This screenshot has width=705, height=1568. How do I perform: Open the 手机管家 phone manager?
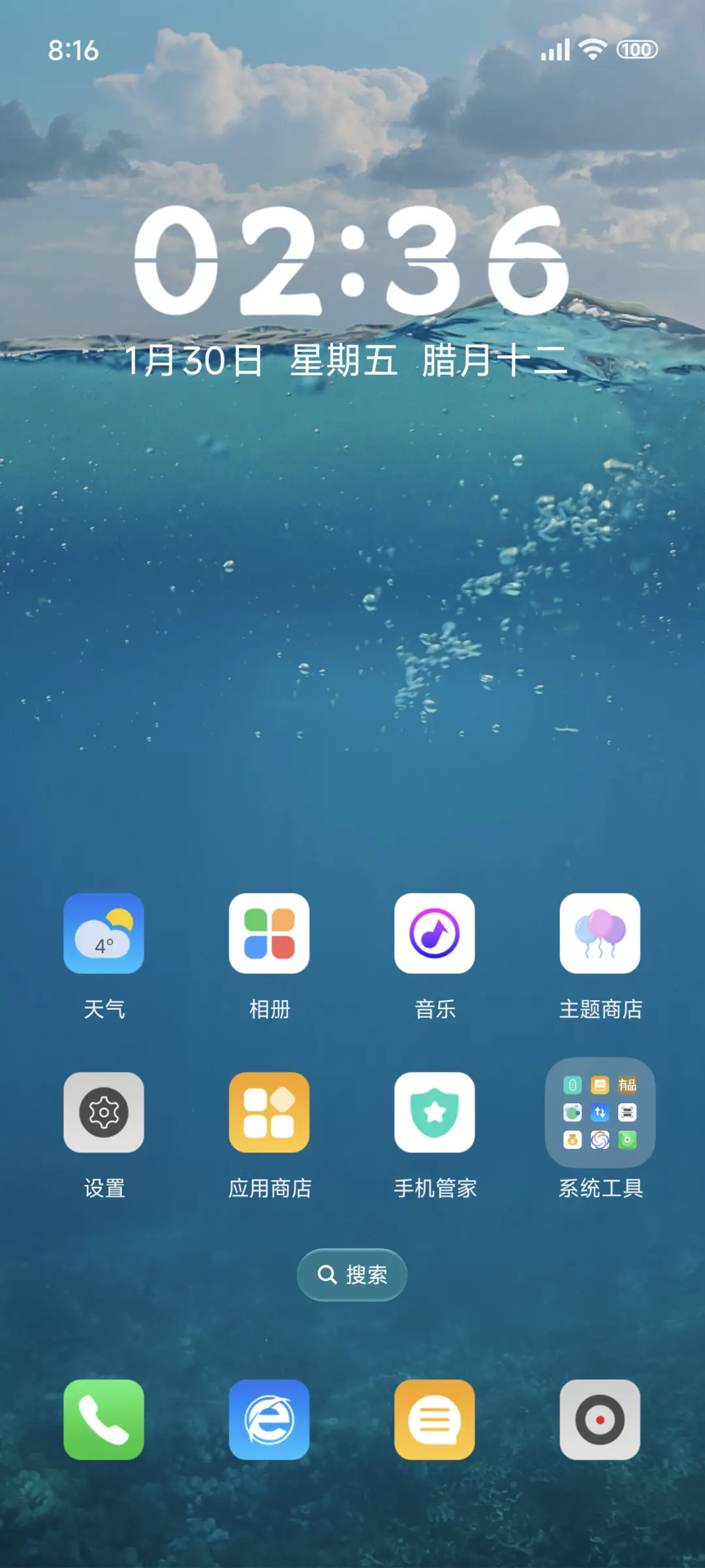coord(435,1113)
